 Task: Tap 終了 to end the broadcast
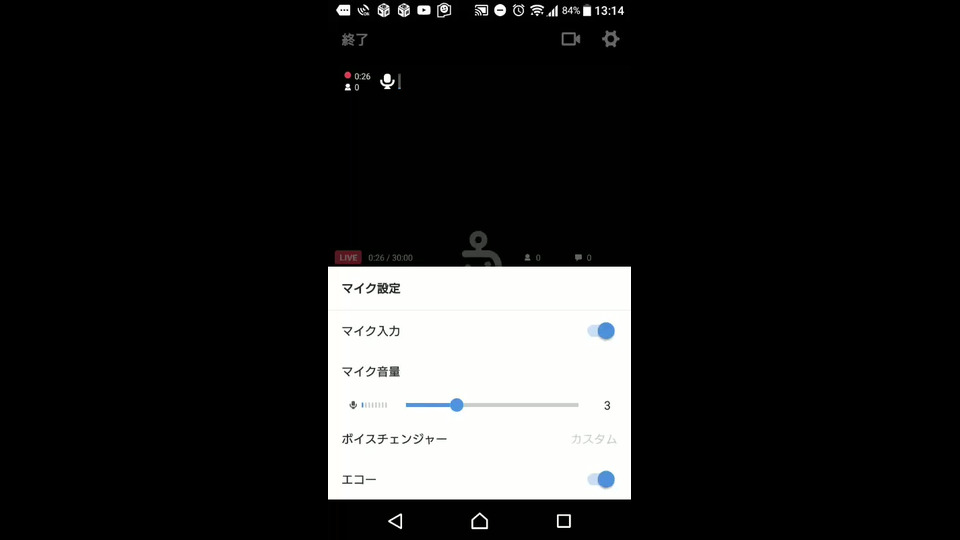click(355, 40)
